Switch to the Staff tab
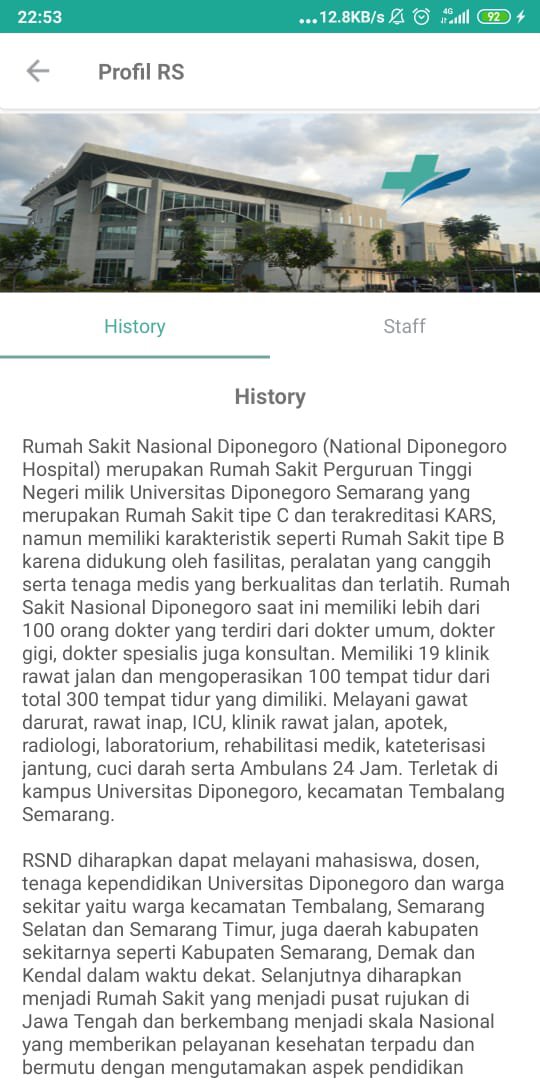This screenshot has height=1080, width=540. tap(404, 326)
